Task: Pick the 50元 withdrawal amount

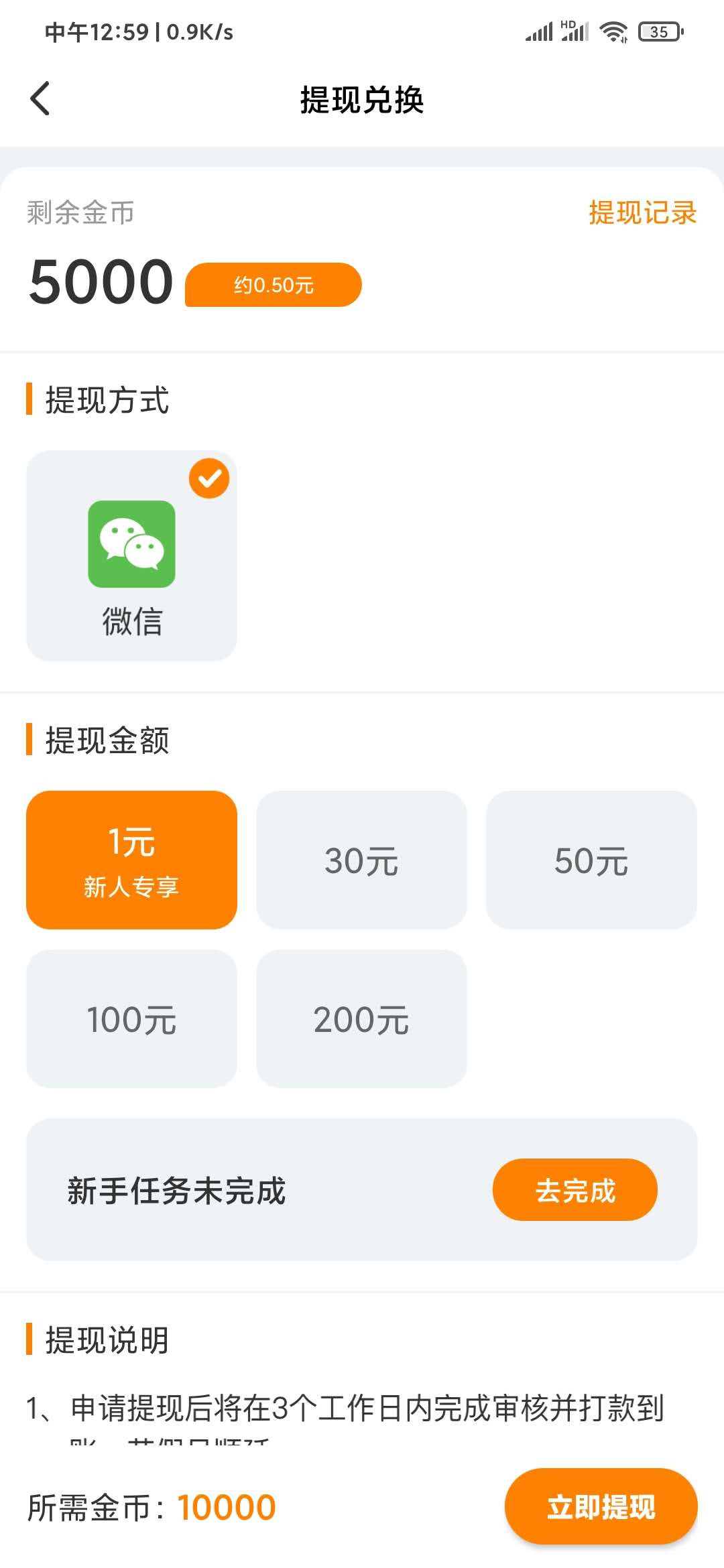Action: (x=591, y=860)
